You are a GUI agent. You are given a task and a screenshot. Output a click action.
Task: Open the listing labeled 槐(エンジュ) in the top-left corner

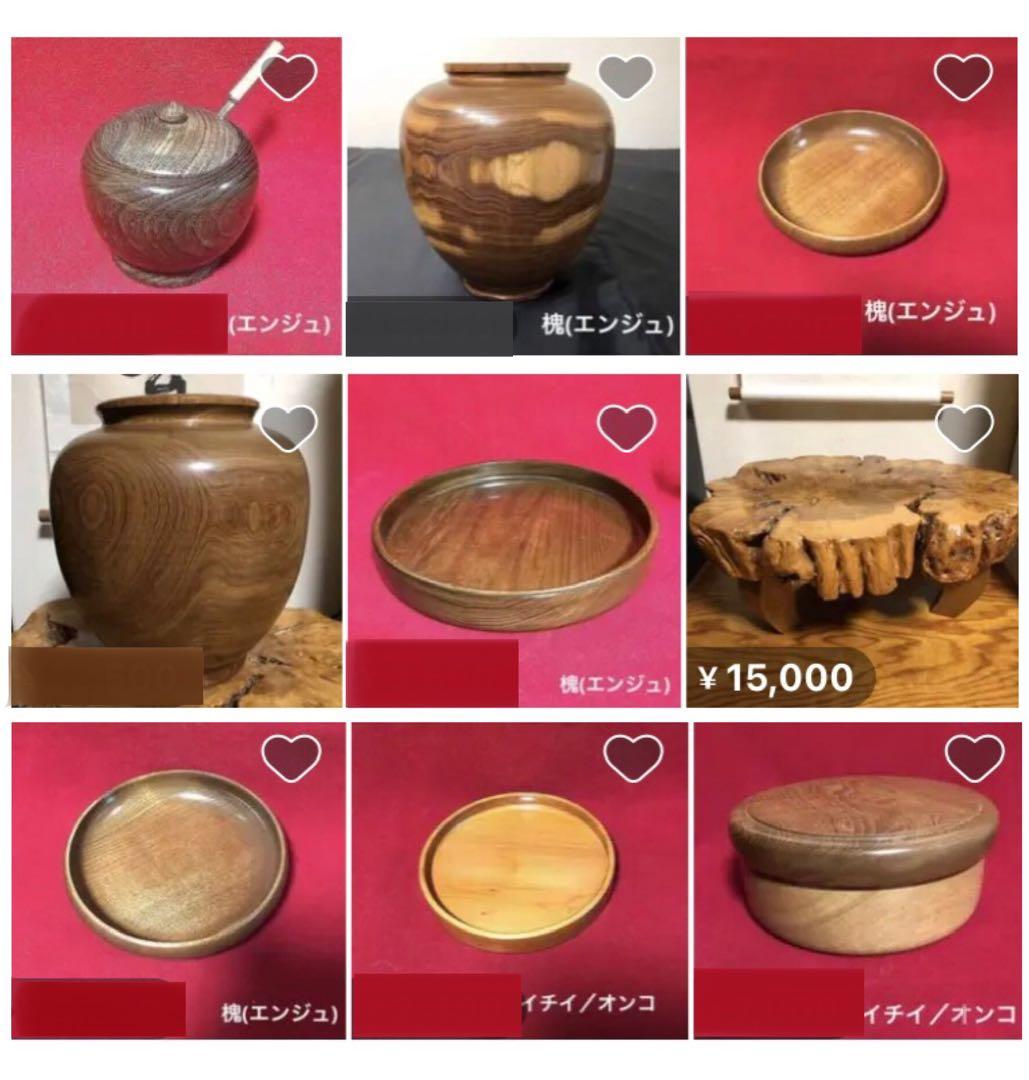[x=170, y=190]
